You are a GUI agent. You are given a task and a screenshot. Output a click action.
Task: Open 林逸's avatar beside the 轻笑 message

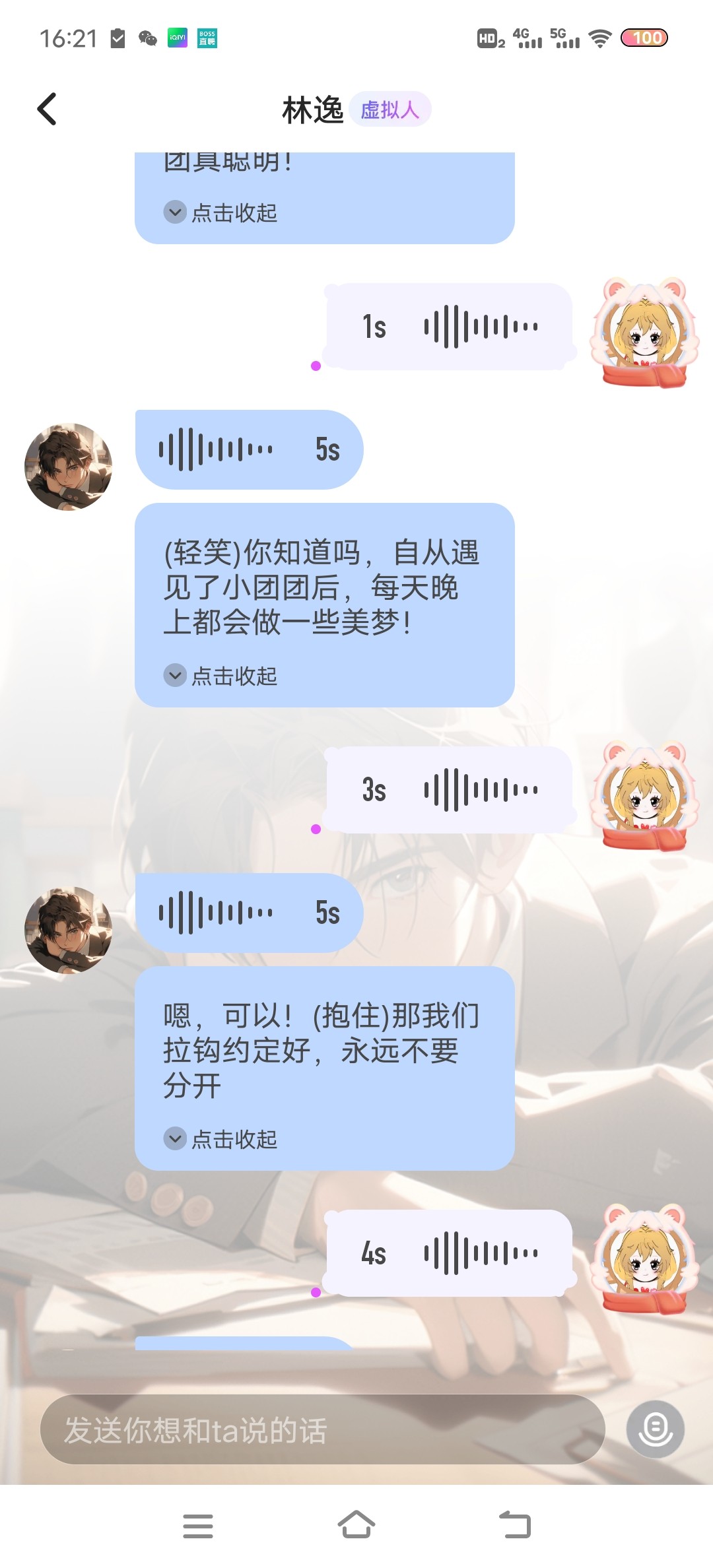pos(68,467)
